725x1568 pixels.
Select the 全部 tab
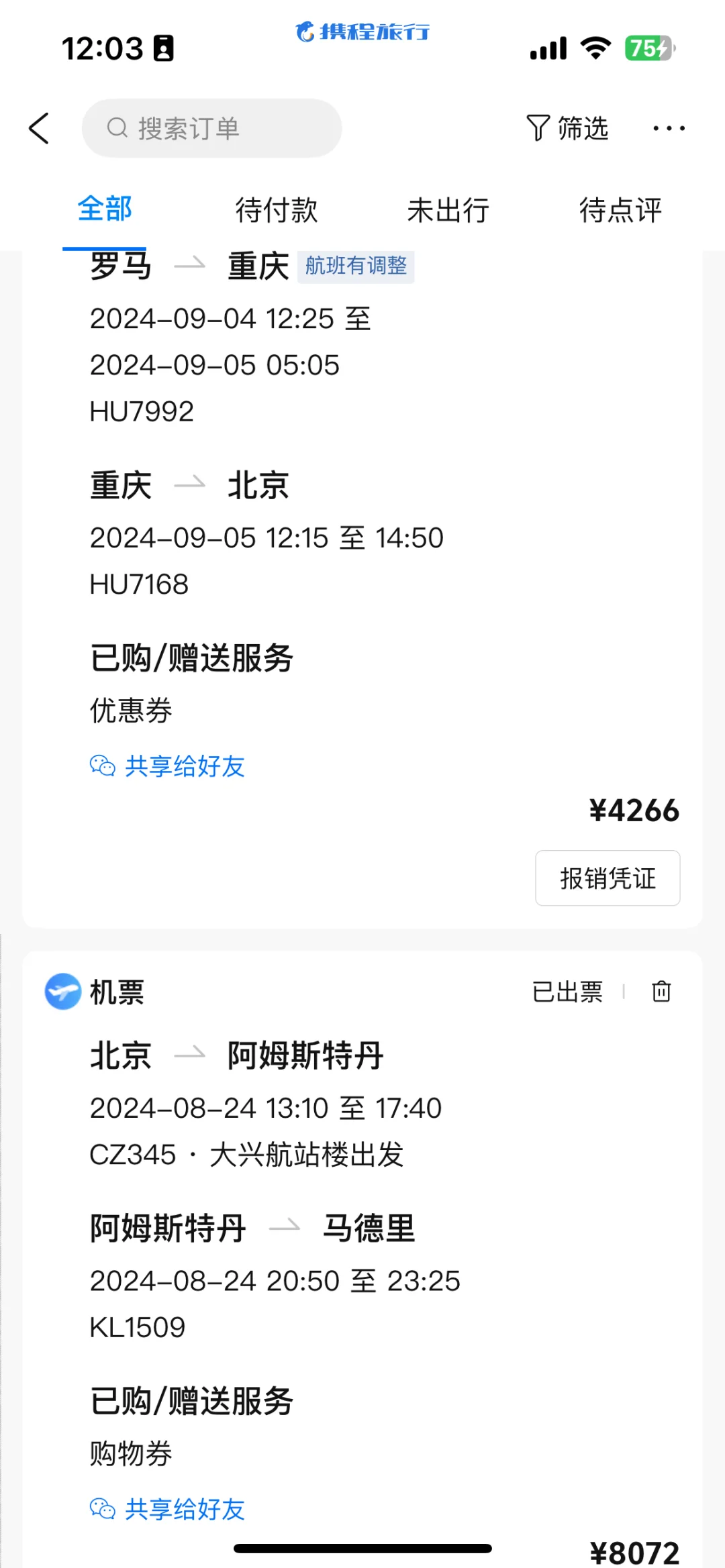[x=105, y=209]
